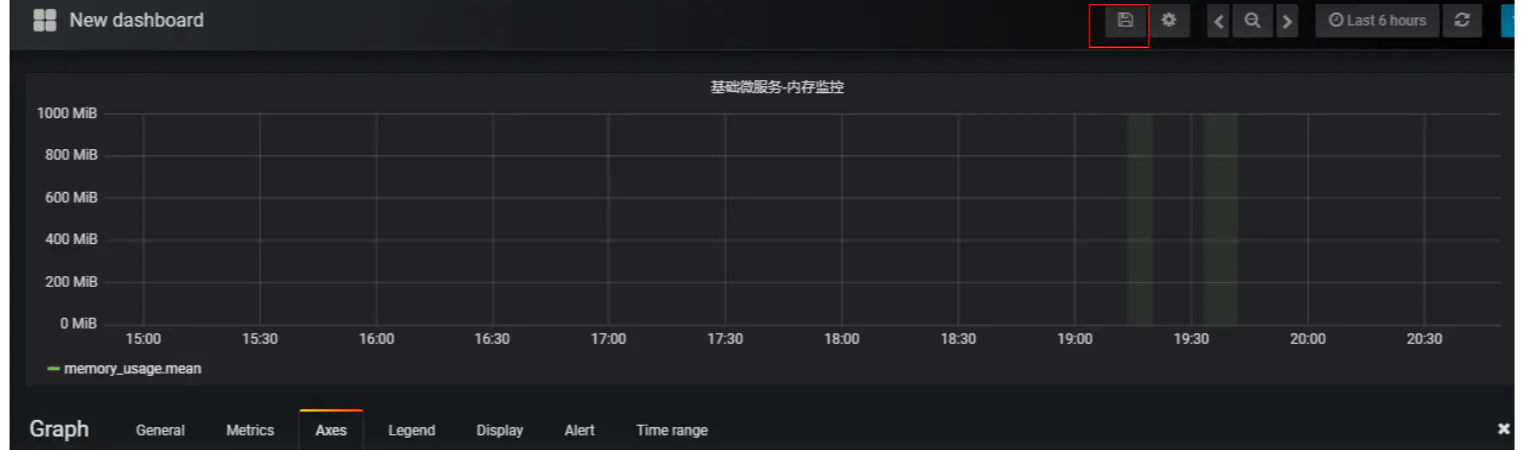1522x450 pixels.
Task: Open the panel title 基础微服务-内存监控 menu
Action: click(776, 88)
